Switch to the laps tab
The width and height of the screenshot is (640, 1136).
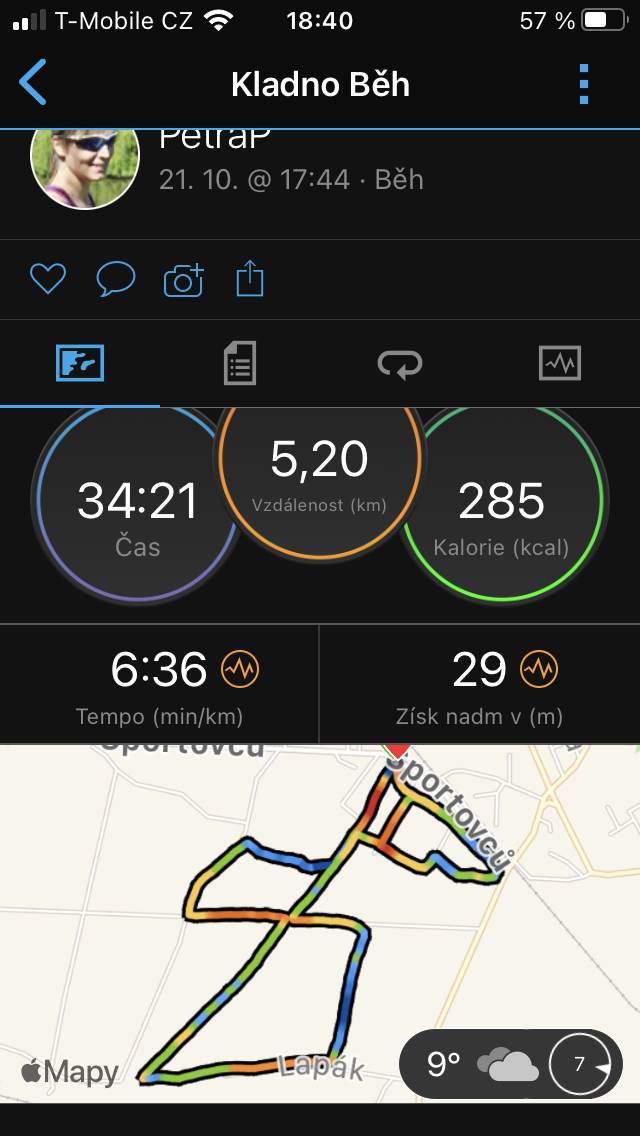tap(400, 363)
